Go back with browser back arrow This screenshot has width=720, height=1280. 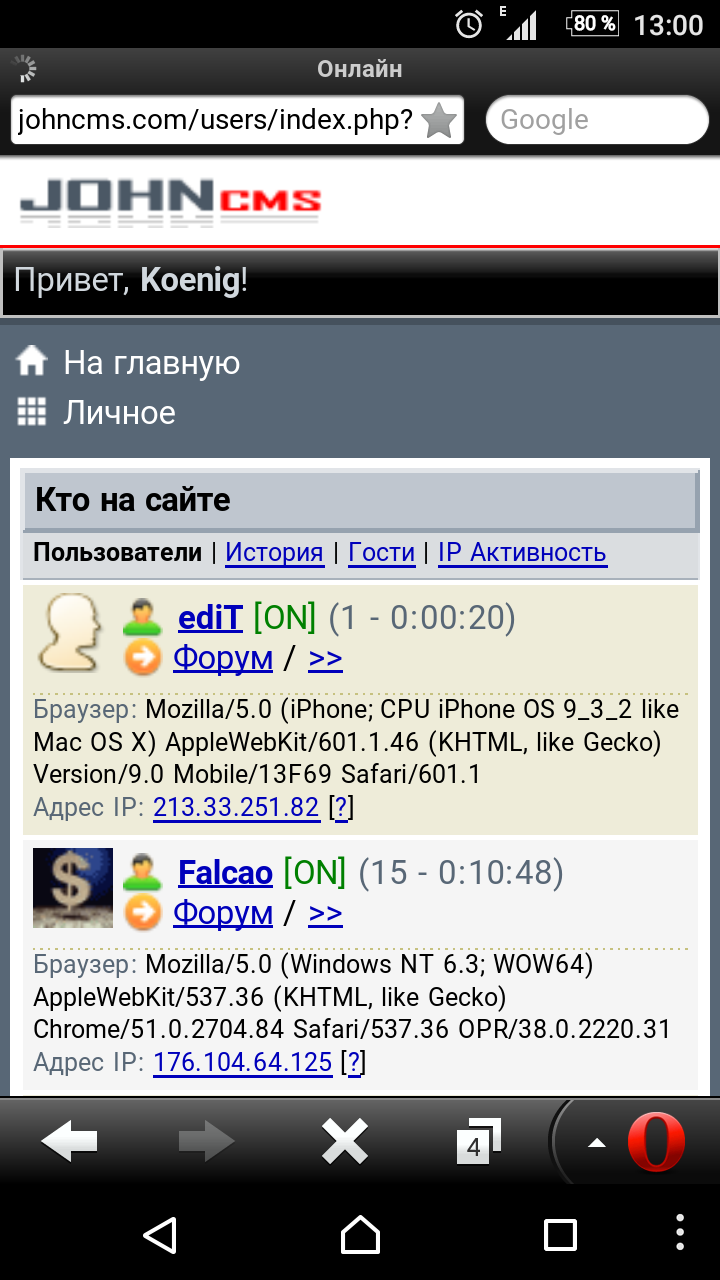pos(69,1141)
